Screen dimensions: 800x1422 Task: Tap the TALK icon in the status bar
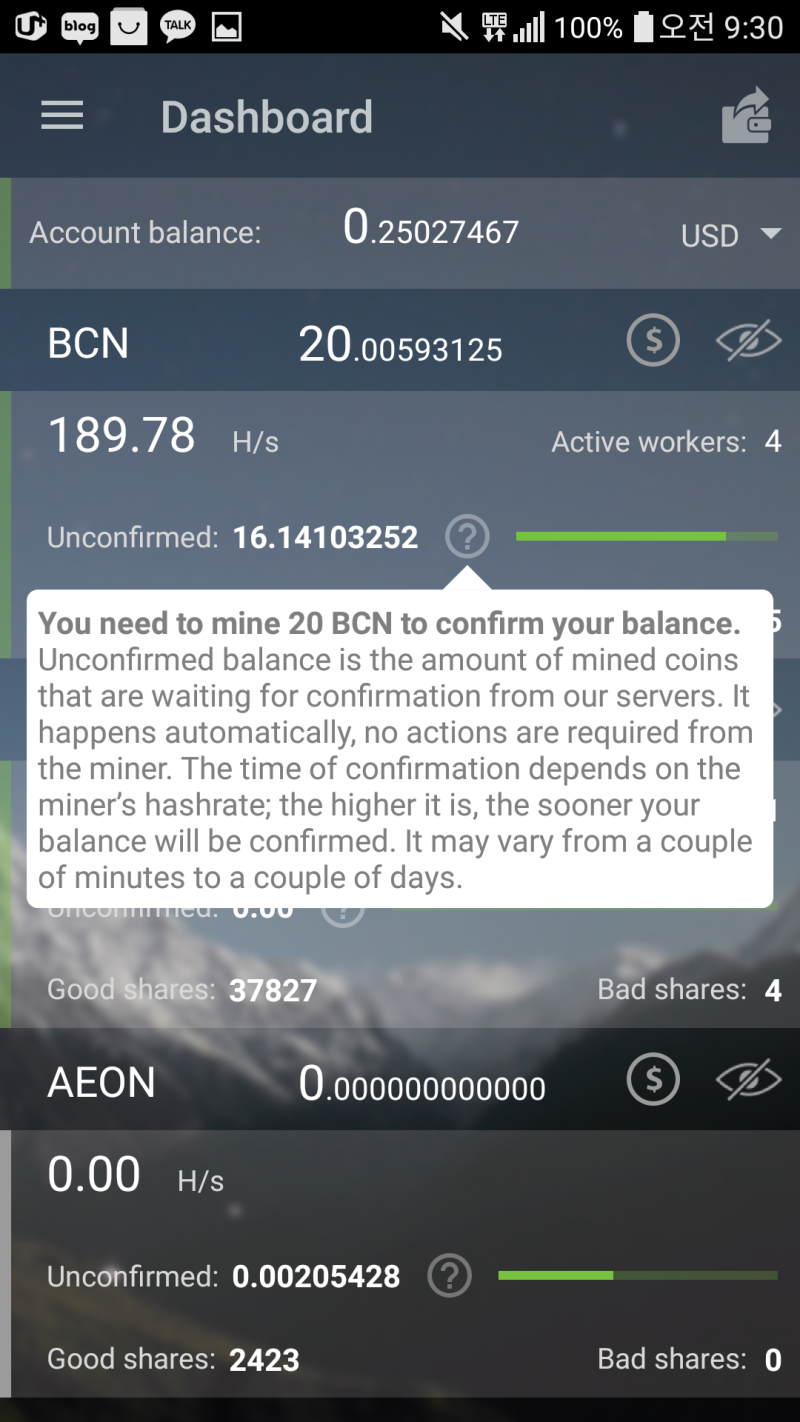coord(177,27)
